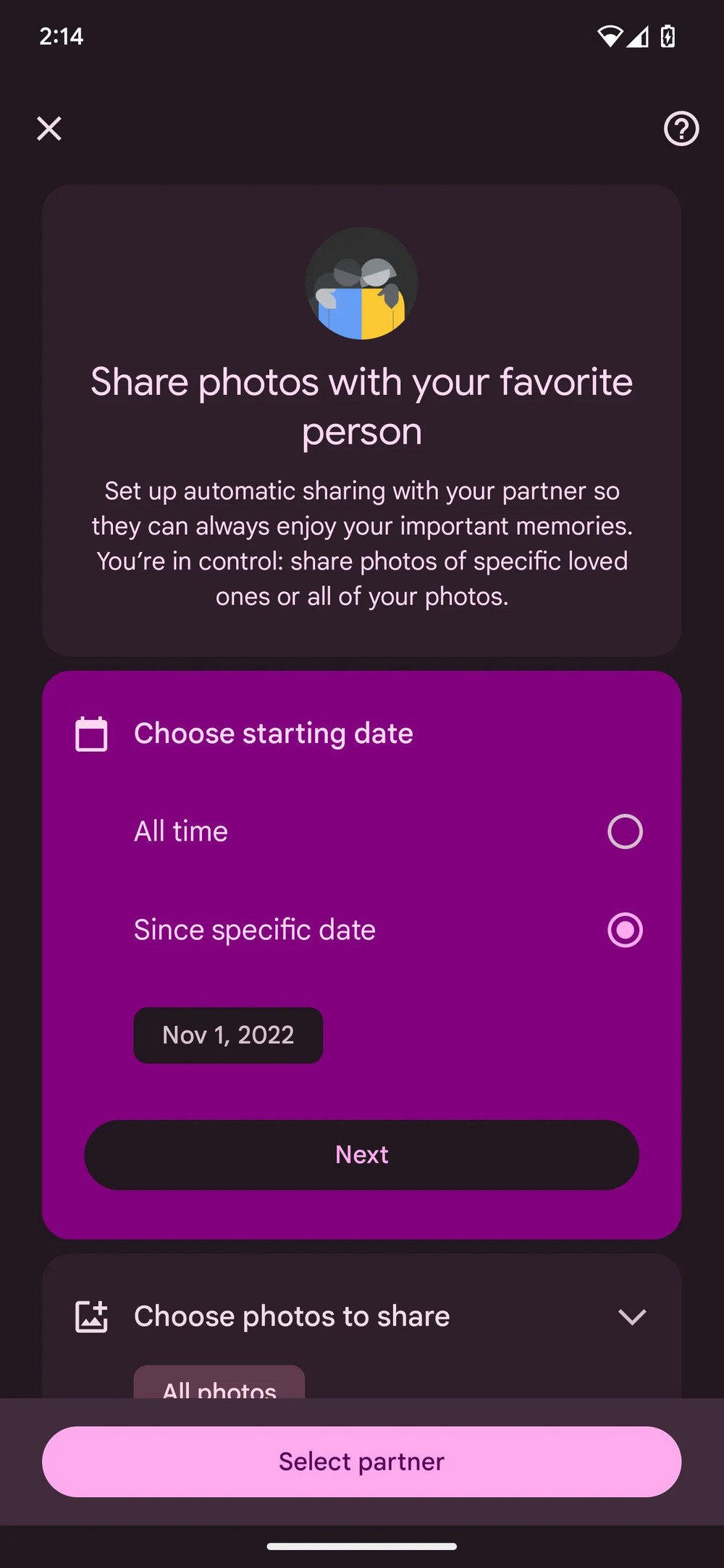Image resolution: width=724 pixels, height=1568 pixels.
Task: Tap Next in starting date card
Action: pyautogui.click(x=362, y=1155)
